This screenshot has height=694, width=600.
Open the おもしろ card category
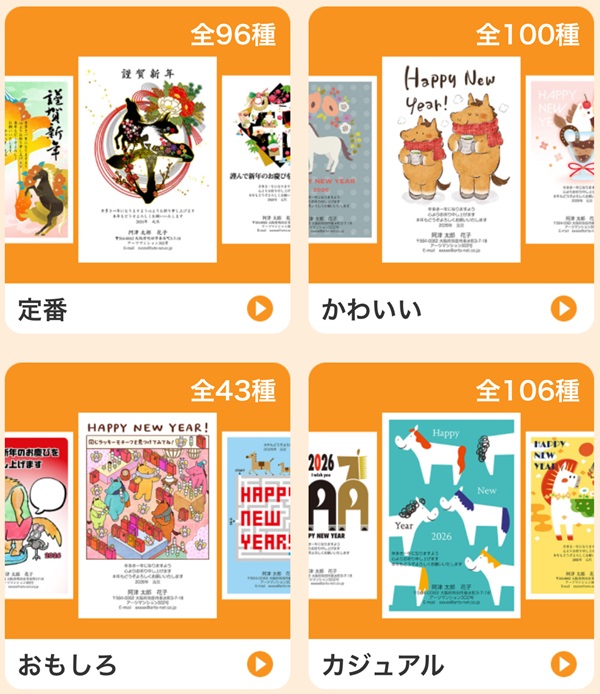tap(67, 663)
